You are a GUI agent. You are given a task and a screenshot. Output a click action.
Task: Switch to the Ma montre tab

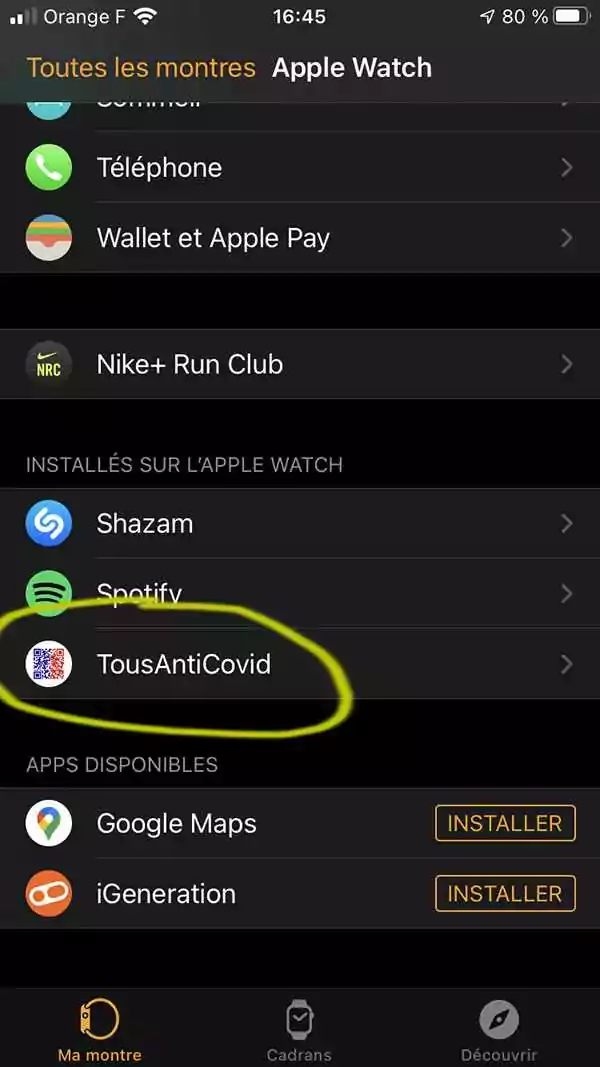tap(99, 1029)
